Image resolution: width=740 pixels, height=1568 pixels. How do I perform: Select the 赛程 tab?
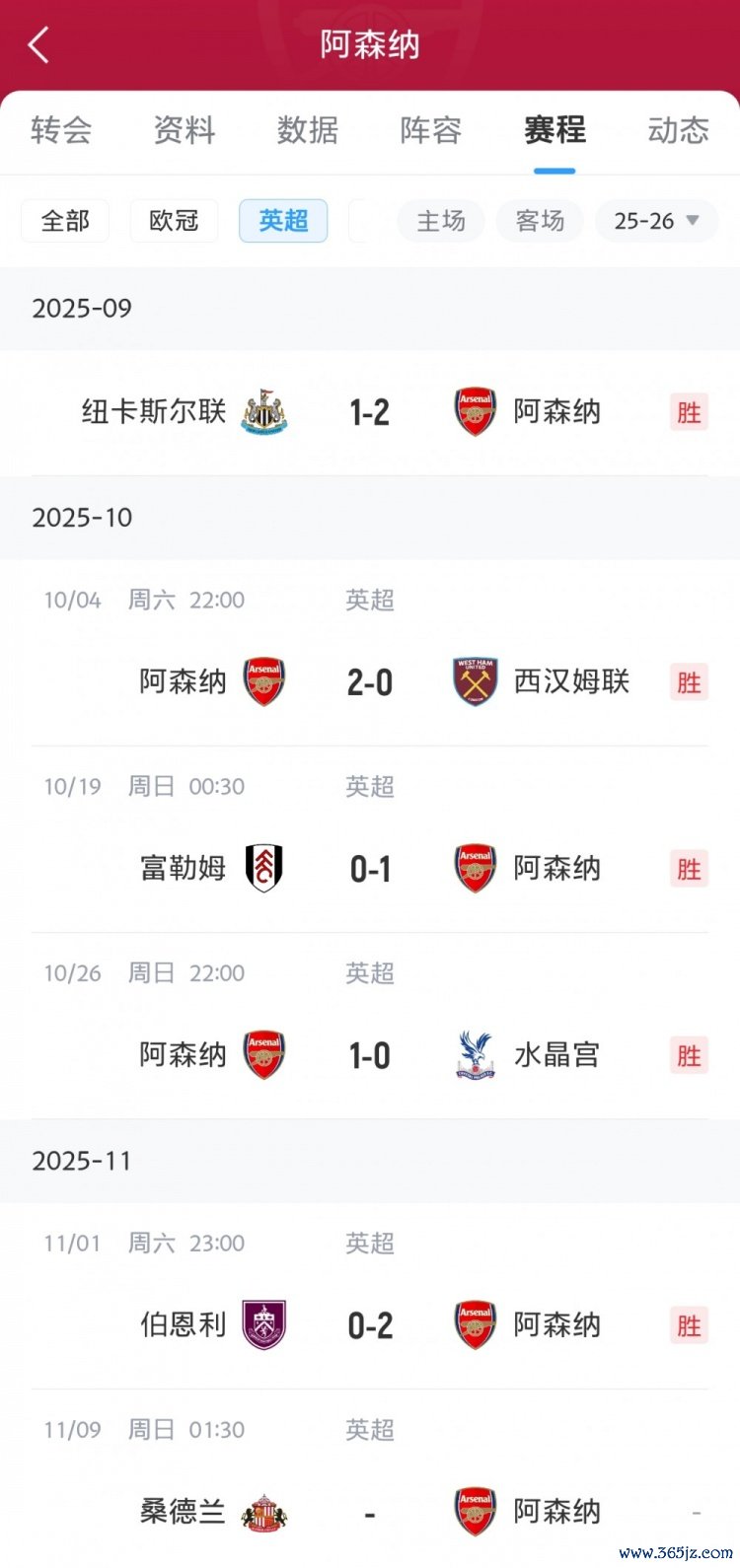555,130
